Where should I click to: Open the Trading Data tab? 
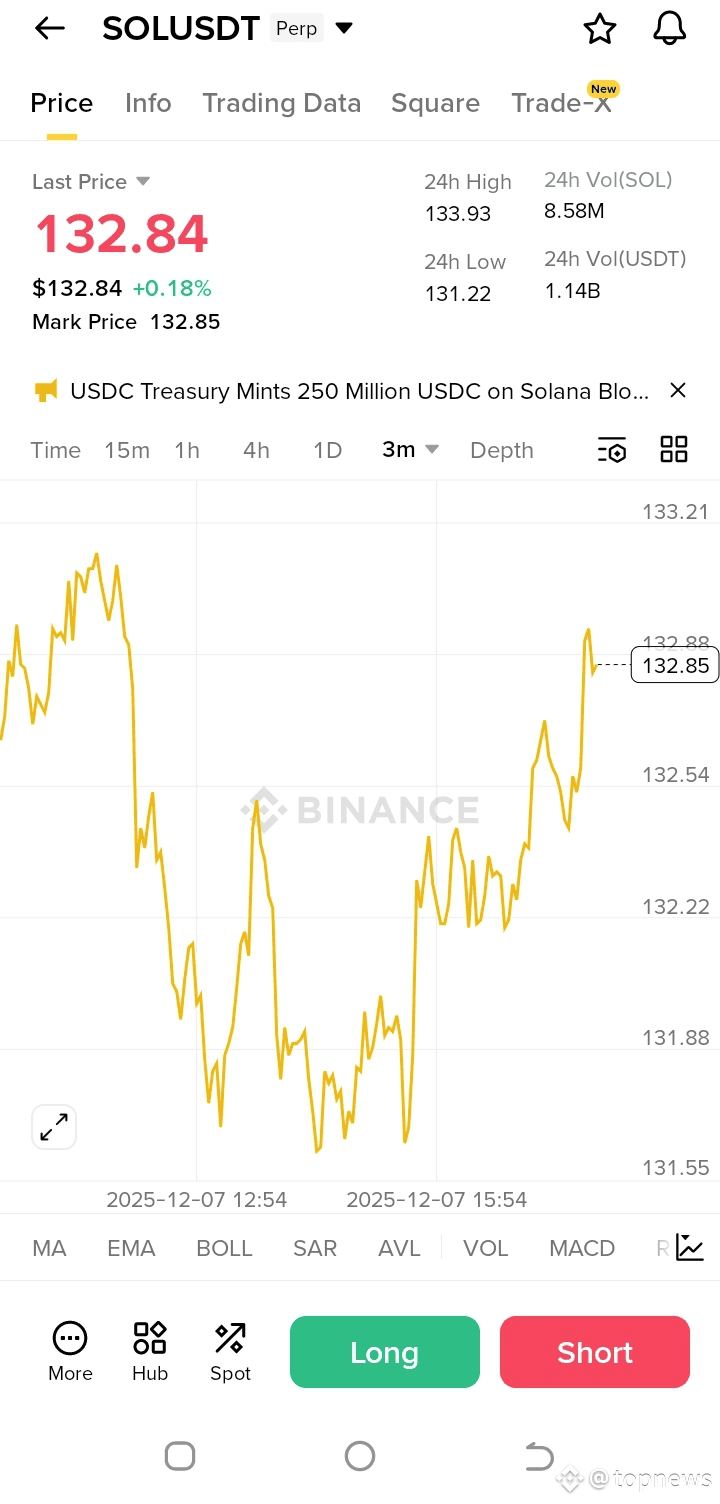point(281,103)
